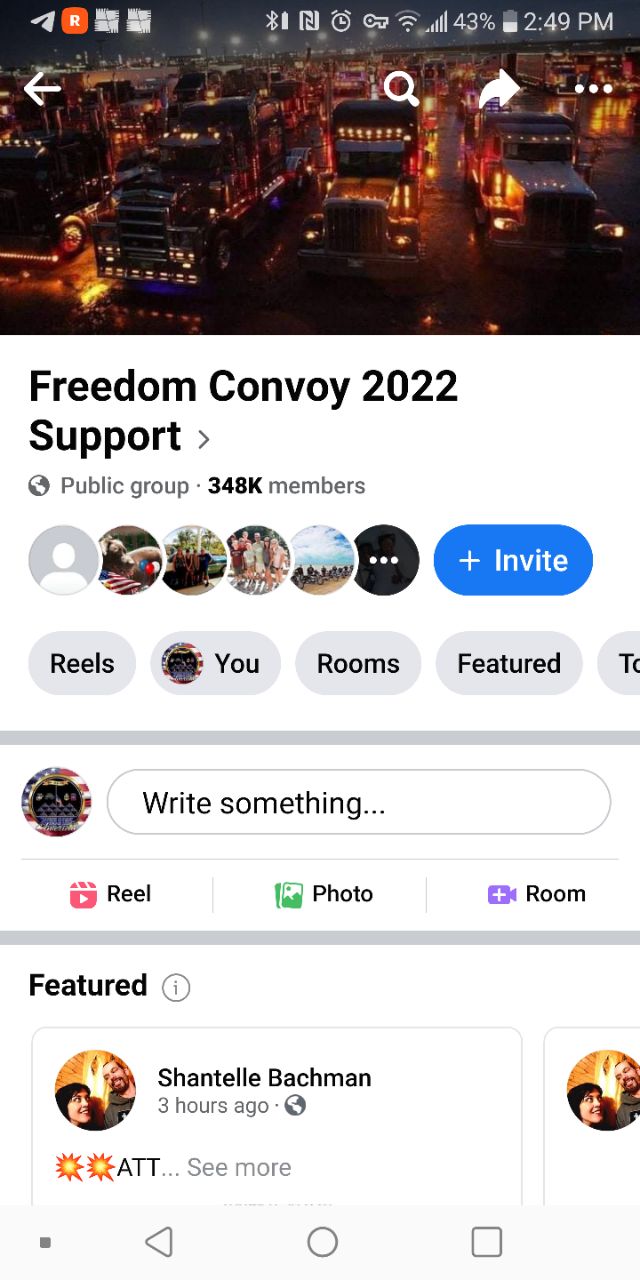Image resolution: width=640 pixels, height=1280 pixels.
Task: Go back using the top-left arrow
Action: click(x=42, y=89)
